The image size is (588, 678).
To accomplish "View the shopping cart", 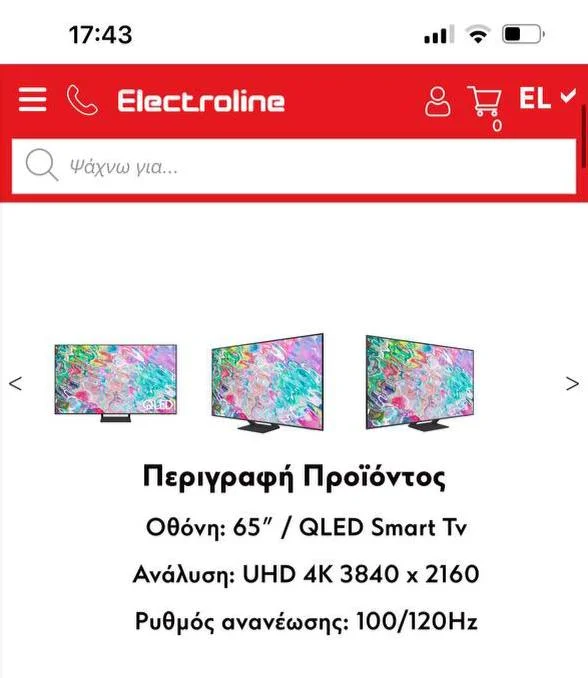I will point(485,103).
